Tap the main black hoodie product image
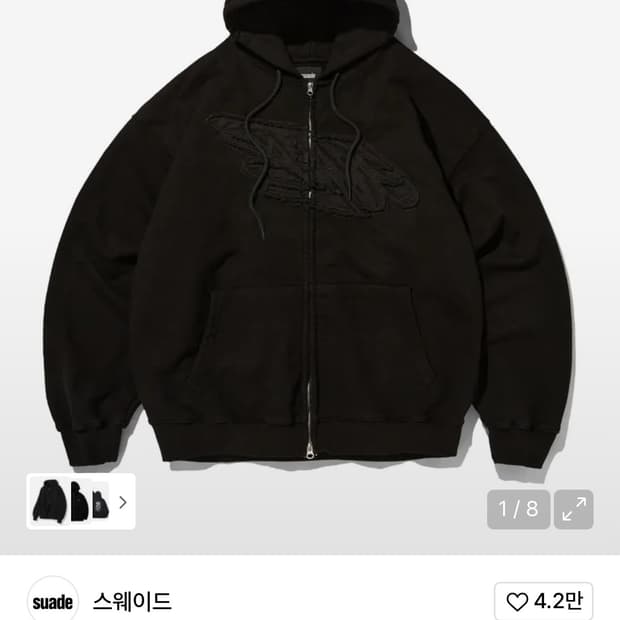The width and height of the screenshot is (620, 620). point(309,237)
